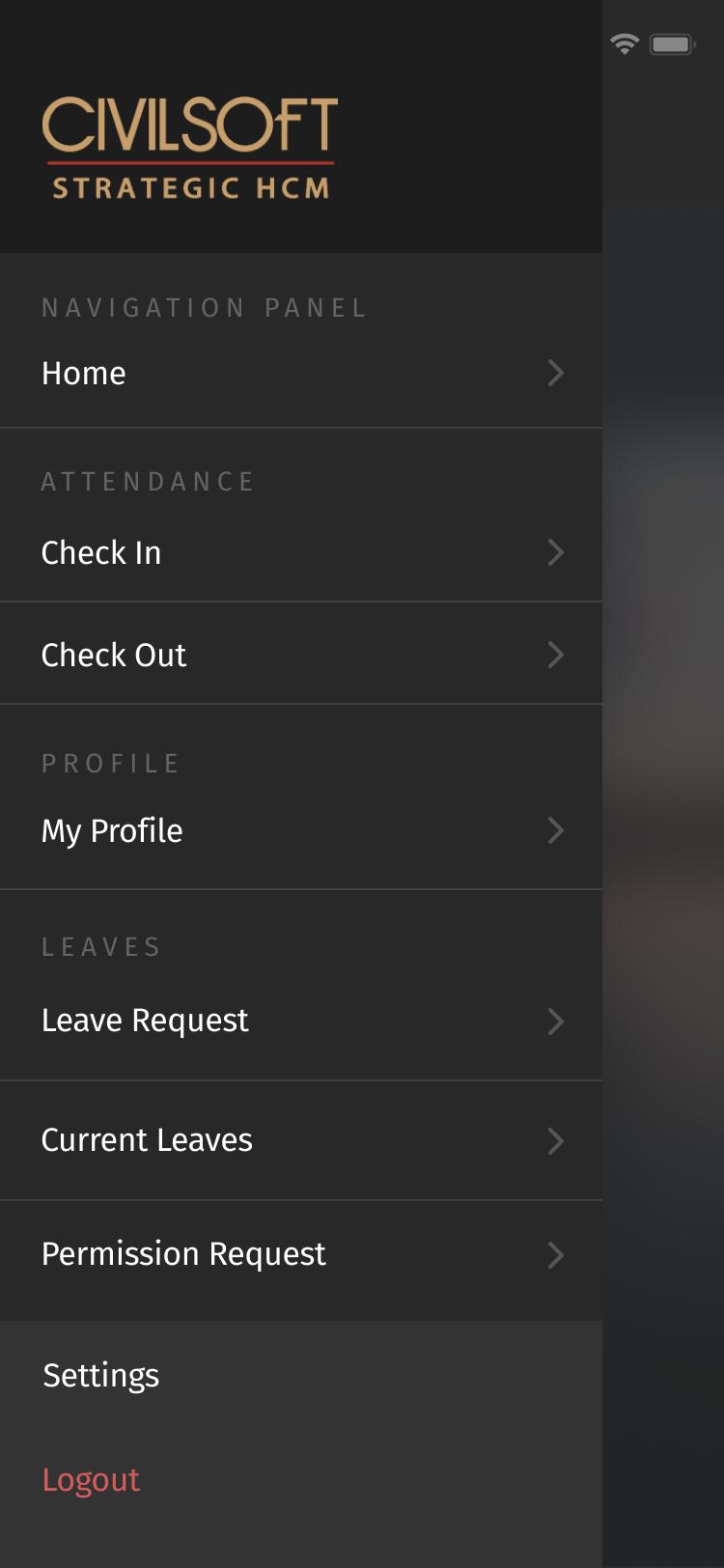
Task: Open the Check In attendance option
Action: 301,552
